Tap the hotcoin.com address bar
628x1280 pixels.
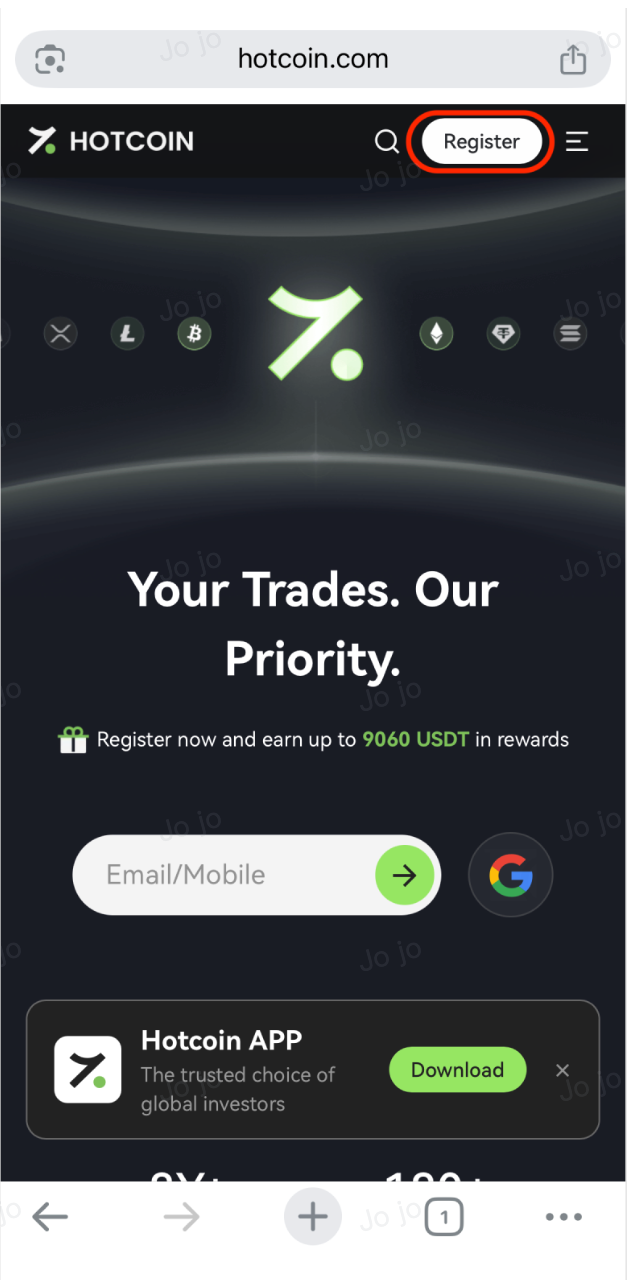[x=313, y=59]
